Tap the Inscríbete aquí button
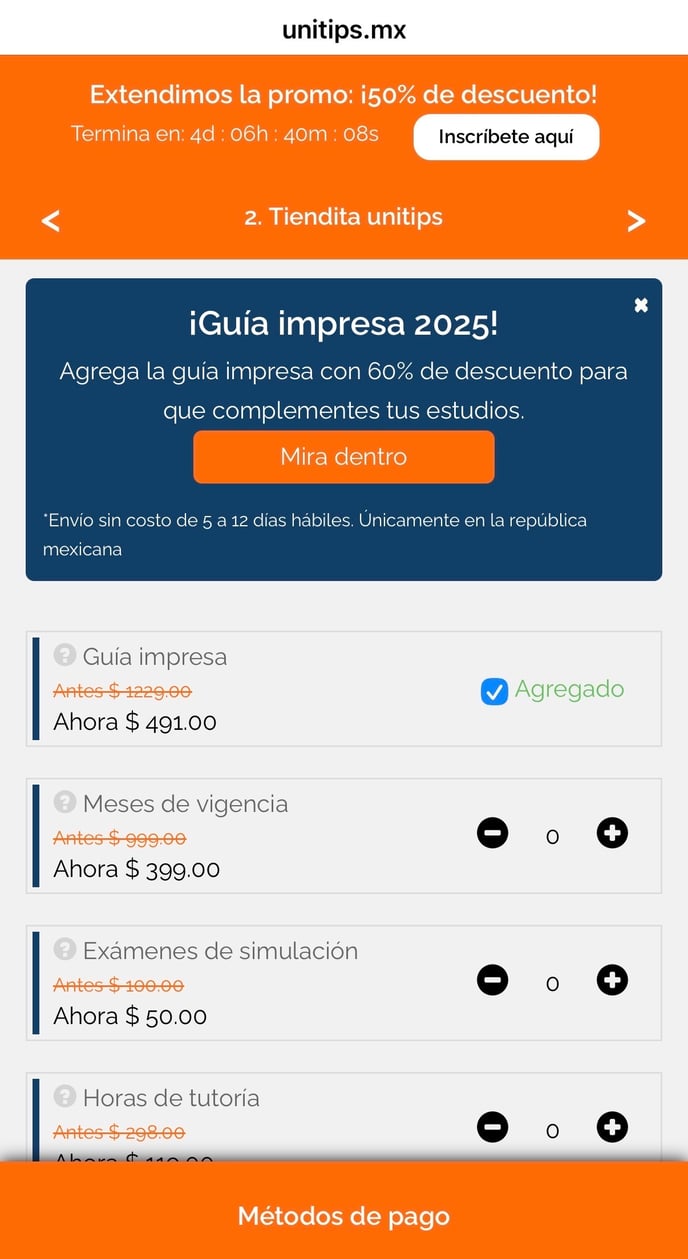The width and height of the screenshot is (688, 1259). [506, 137]
